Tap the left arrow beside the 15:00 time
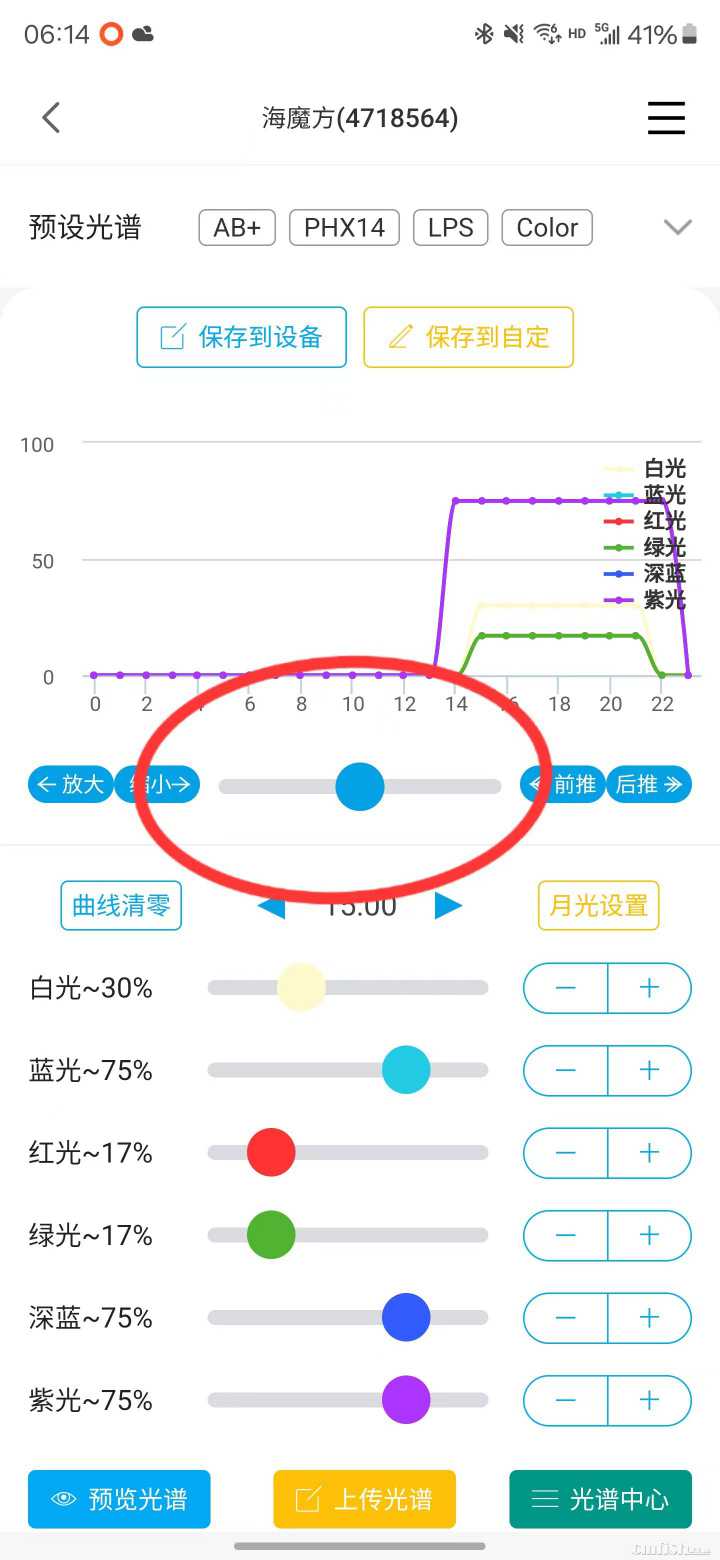Viewport: 720px width, 1560px height. tap(270, 906)
